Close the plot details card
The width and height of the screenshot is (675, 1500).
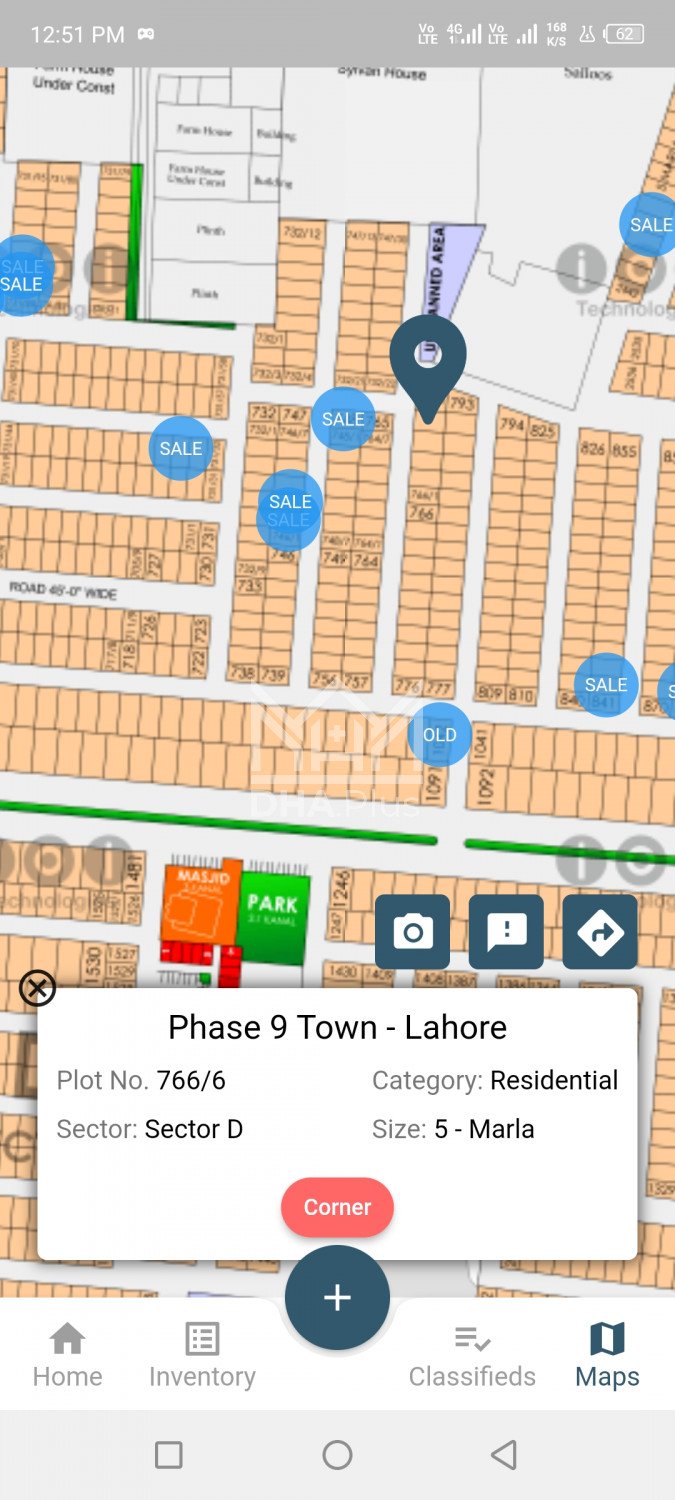coord(37,988)
